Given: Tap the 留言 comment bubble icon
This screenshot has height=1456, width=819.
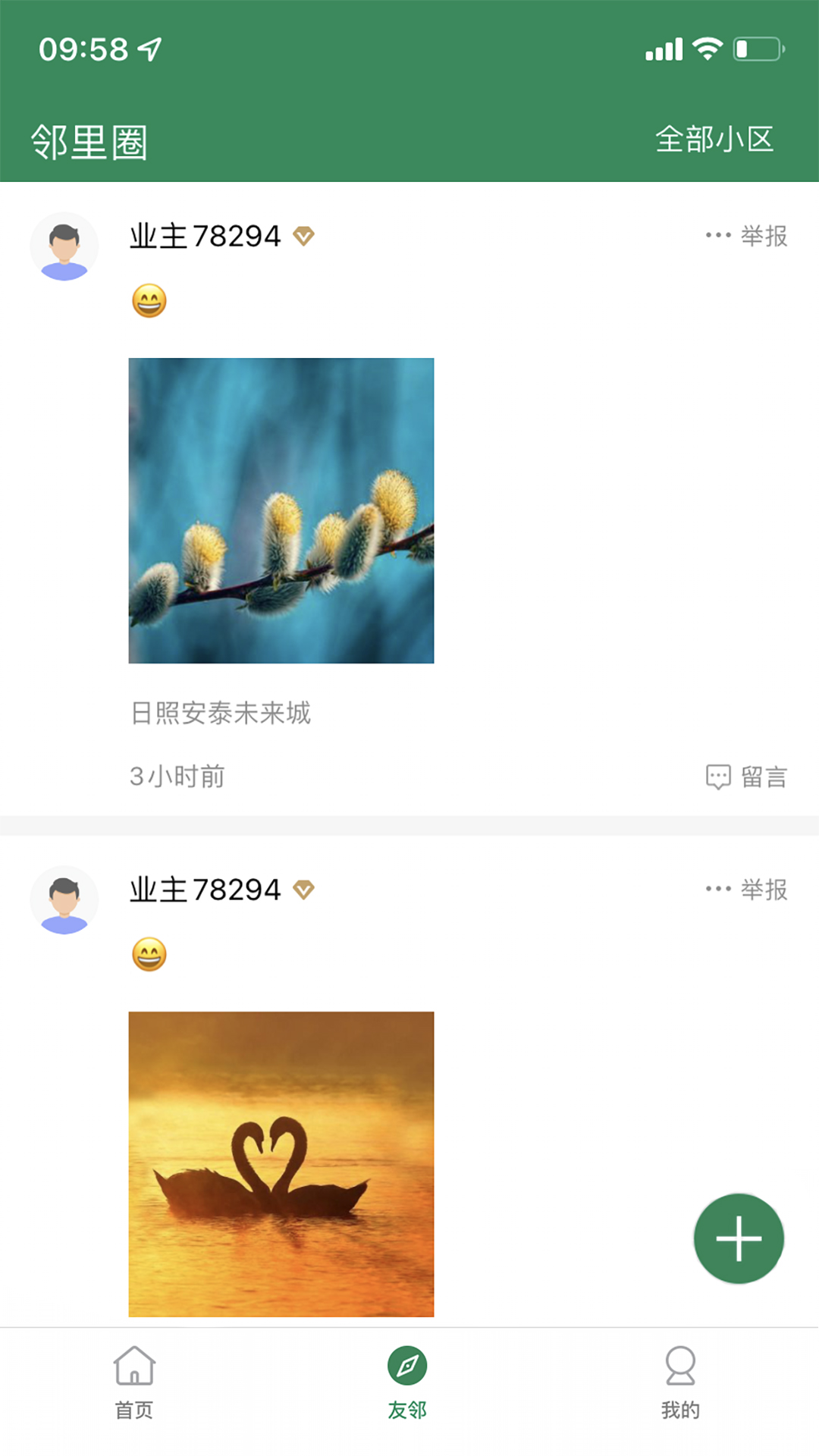Looking at the screenshot, I should 720,776.
